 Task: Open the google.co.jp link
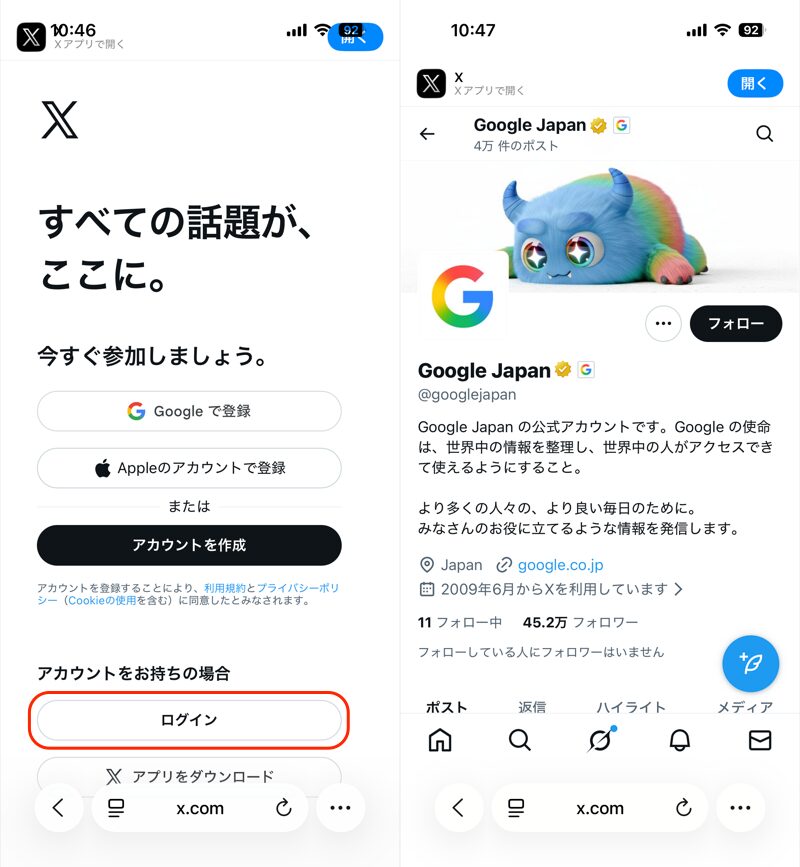pyautogui.click(x=560, y=565)
